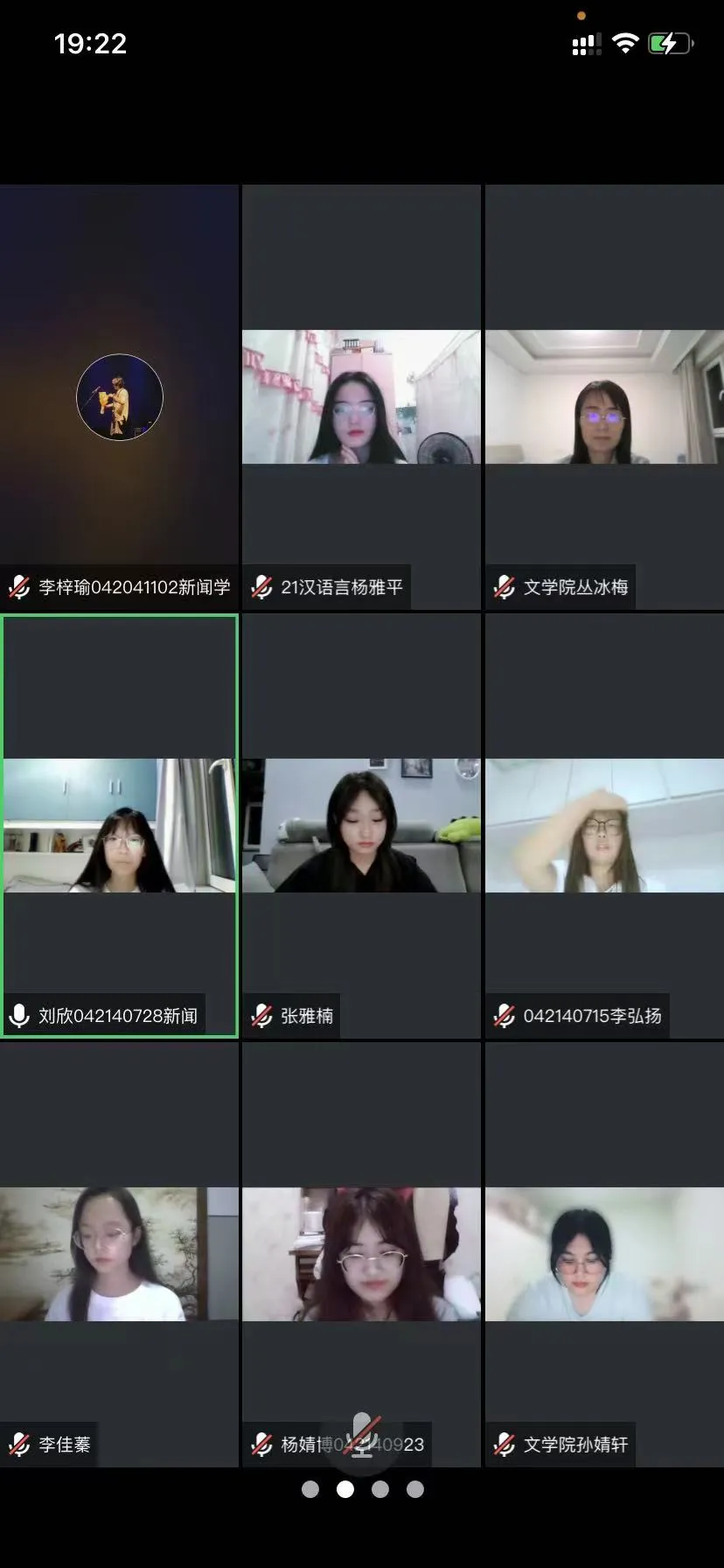Tap participant tile 042140715李弘扬
This screenshot has width=724, height=1568.
point(604,825)
